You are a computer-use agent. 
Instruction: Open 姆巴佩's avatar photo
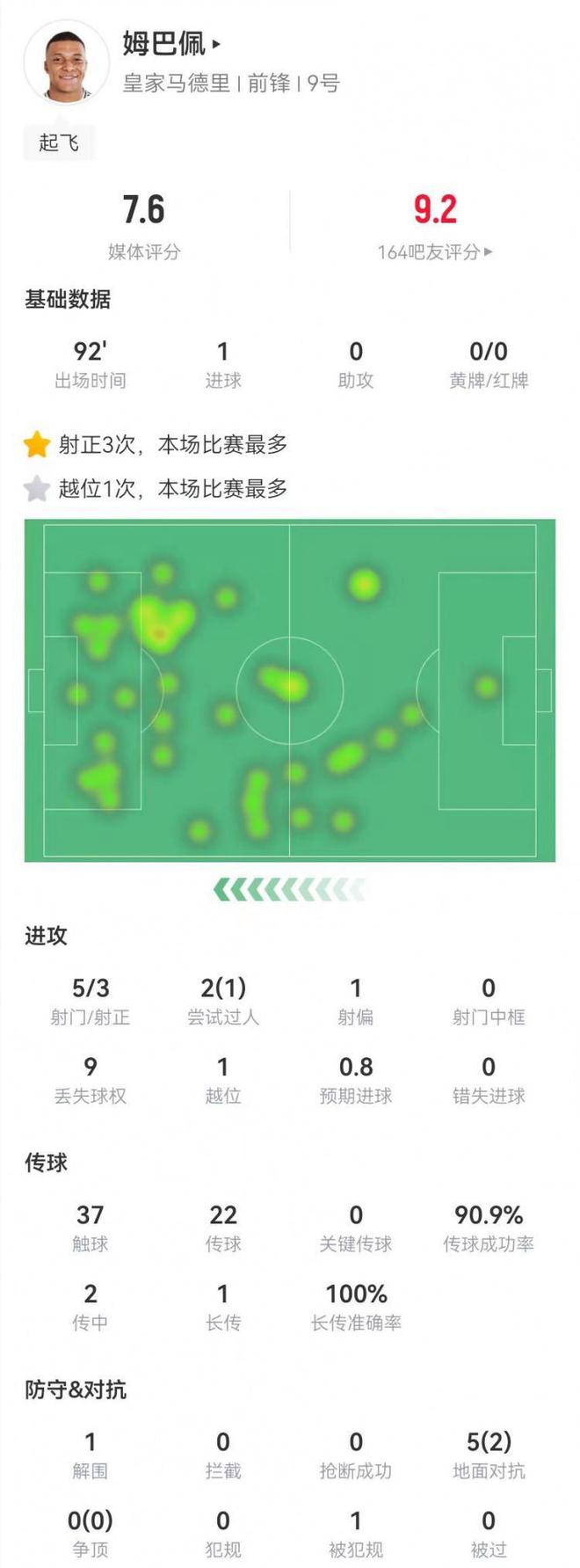tap(66, 63)
